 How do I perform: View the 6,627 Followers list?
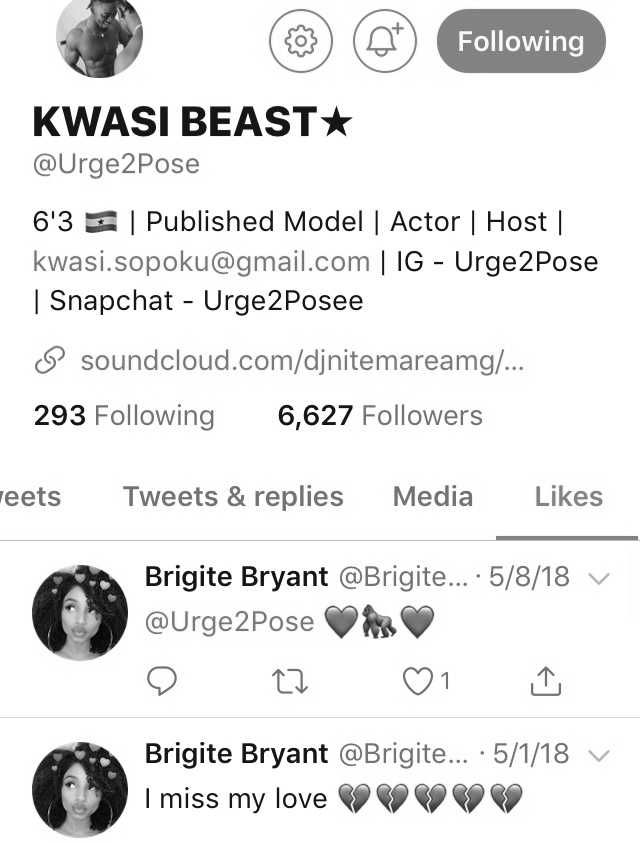[x=380, y=416]
